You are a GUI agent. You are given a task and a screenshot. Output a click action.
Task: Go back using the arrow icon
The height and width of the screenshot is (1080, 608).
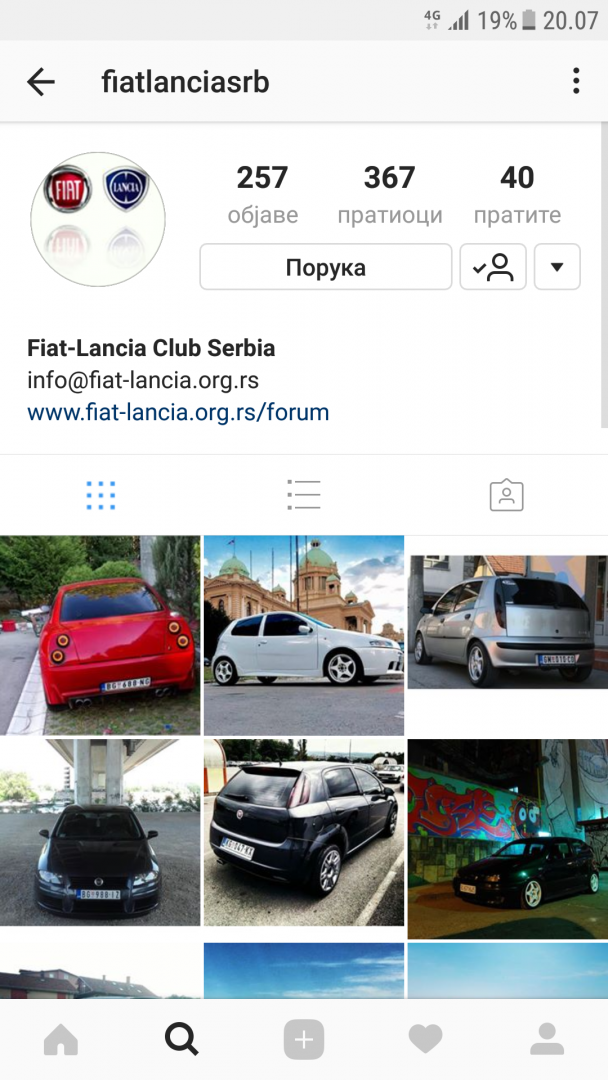tap(41, 82)
